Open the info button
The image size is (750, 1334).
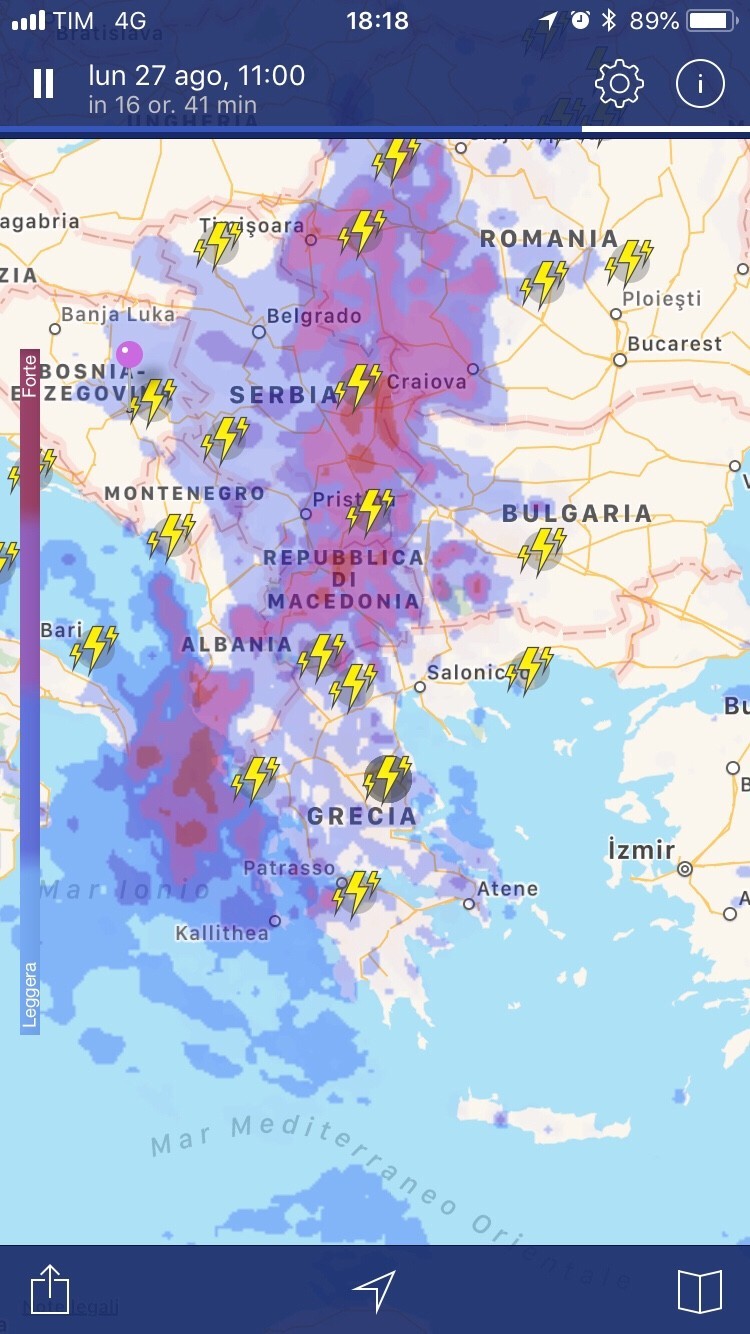pos(699,84)
